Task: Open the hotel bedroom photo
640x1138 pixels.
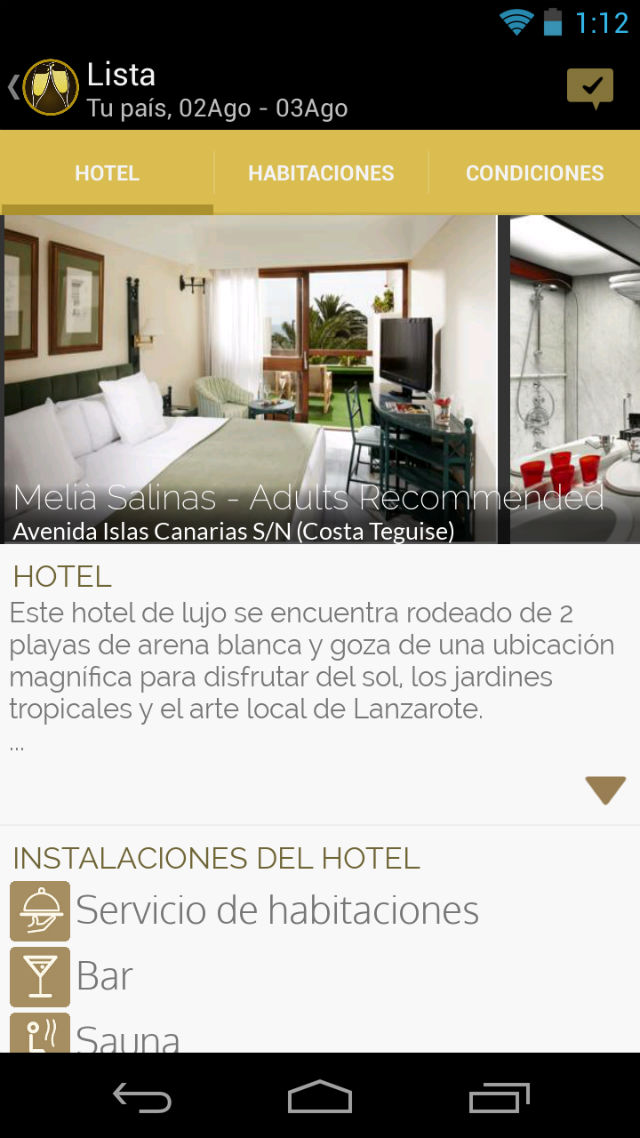Action: (x=250, y=370)
